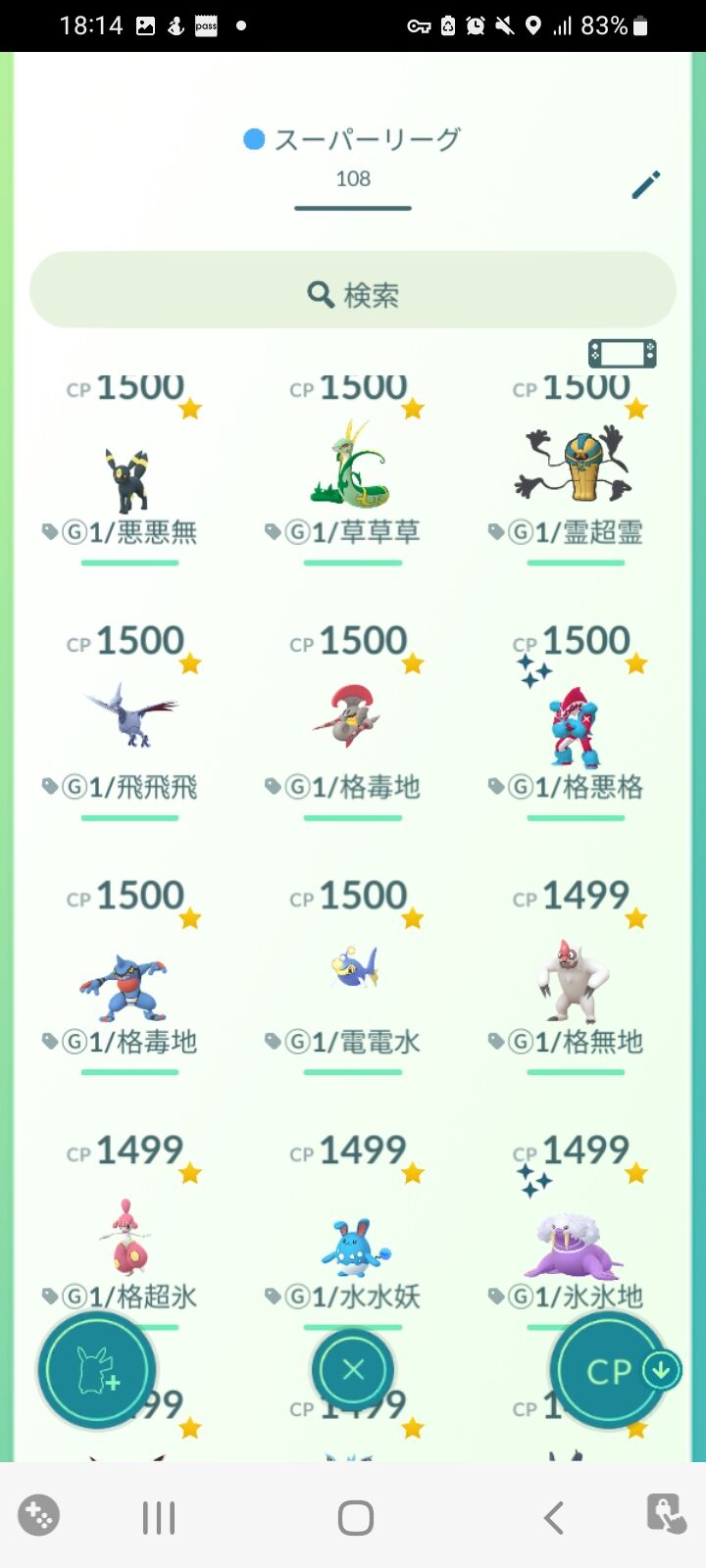Viewport: 706px width, 1568px height.
Task: Open the 検索 search bar
Action: [353, 291]
